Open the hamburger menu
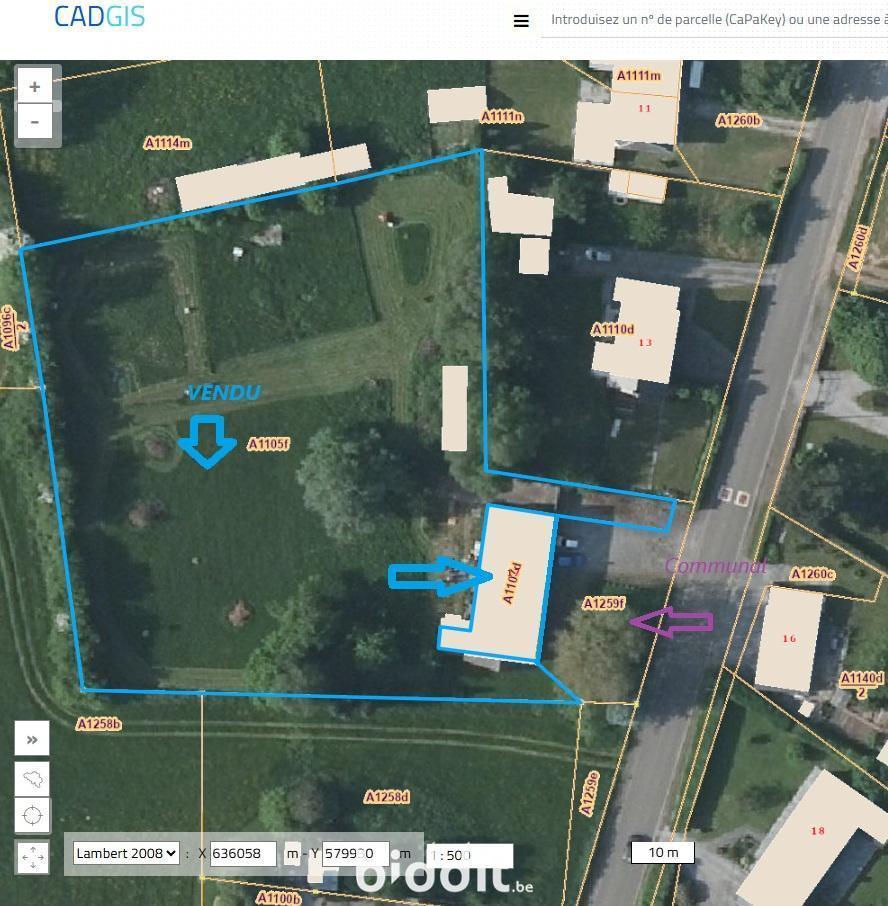The height and width of the screenshot is (906, 888). 521,21
